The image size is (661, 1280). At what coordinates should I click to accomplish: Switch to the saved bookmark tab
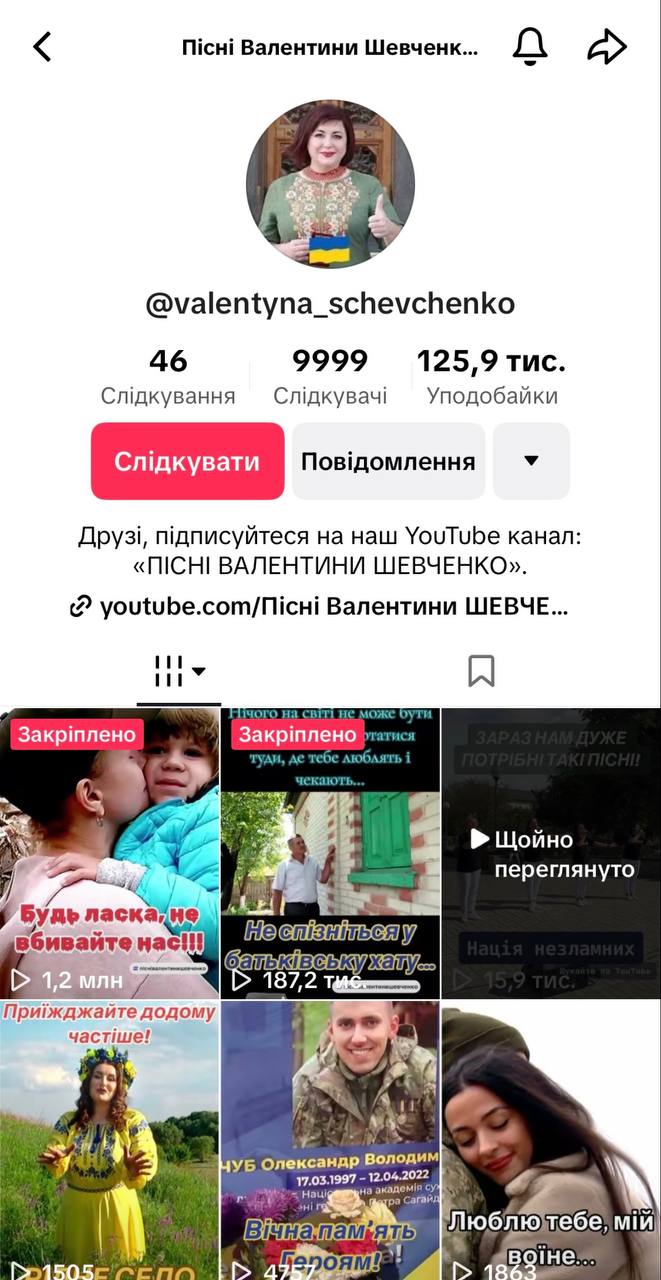481,671
